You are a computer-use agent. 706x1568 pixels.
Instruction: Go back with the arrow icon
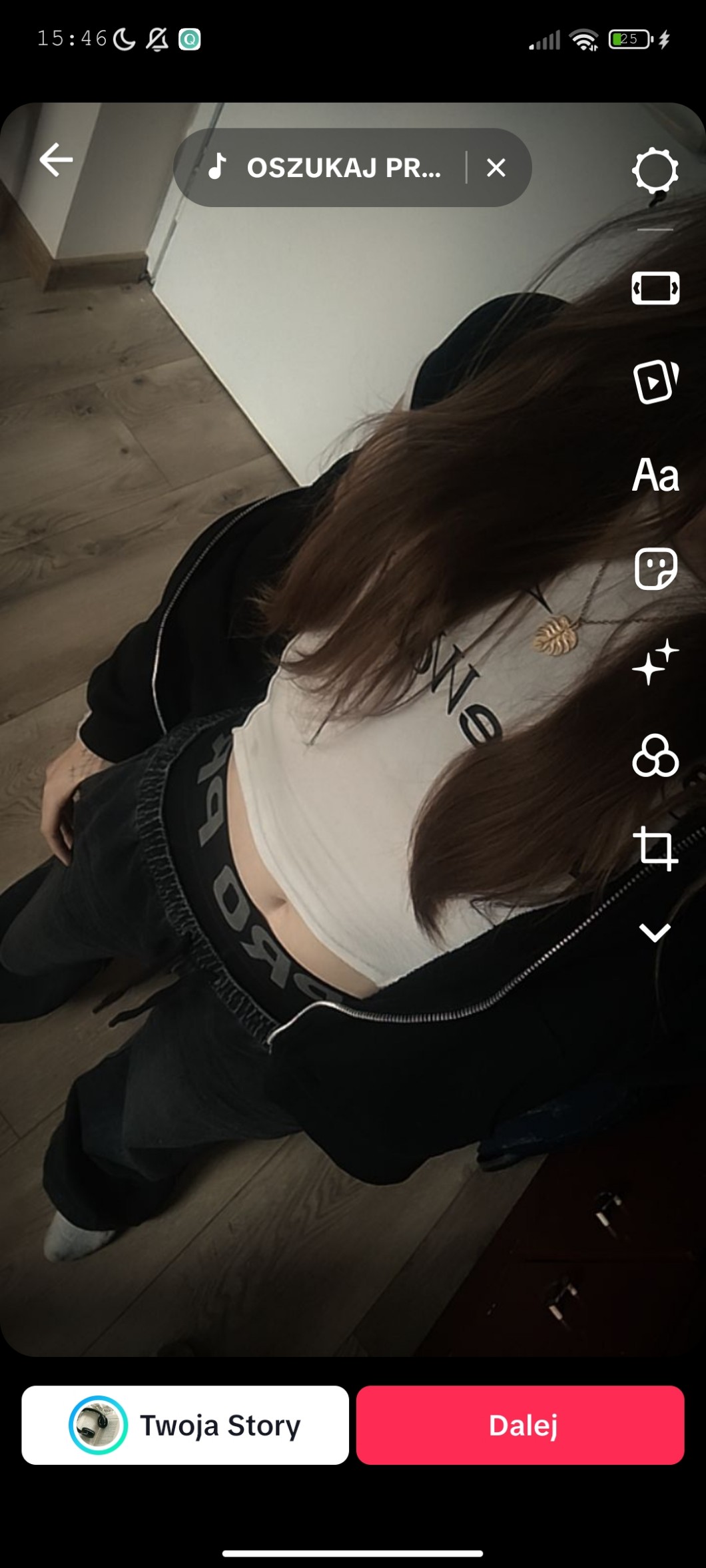[56, 160]
